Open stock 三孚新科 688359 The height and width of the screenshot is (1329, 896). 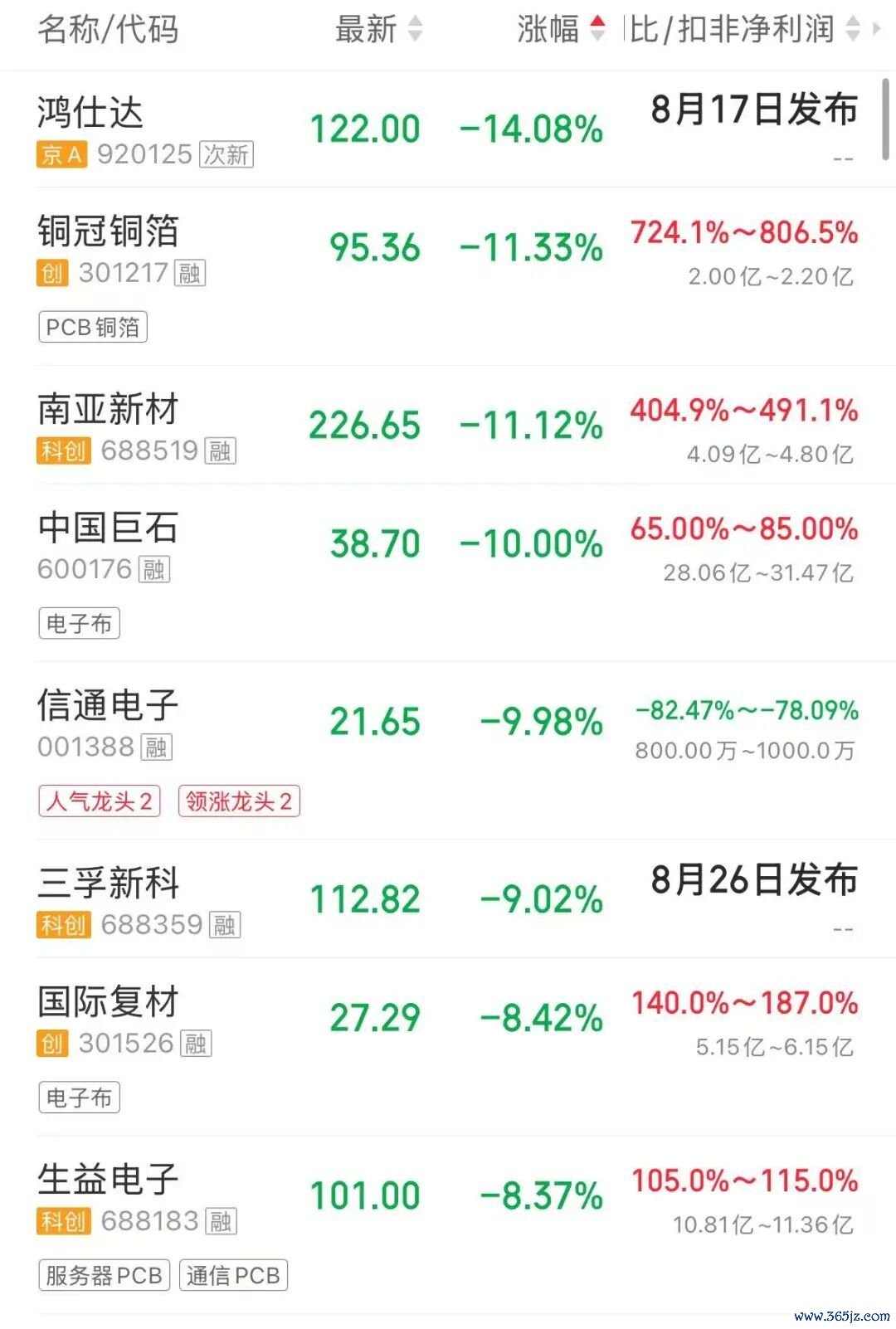[448, 899]
